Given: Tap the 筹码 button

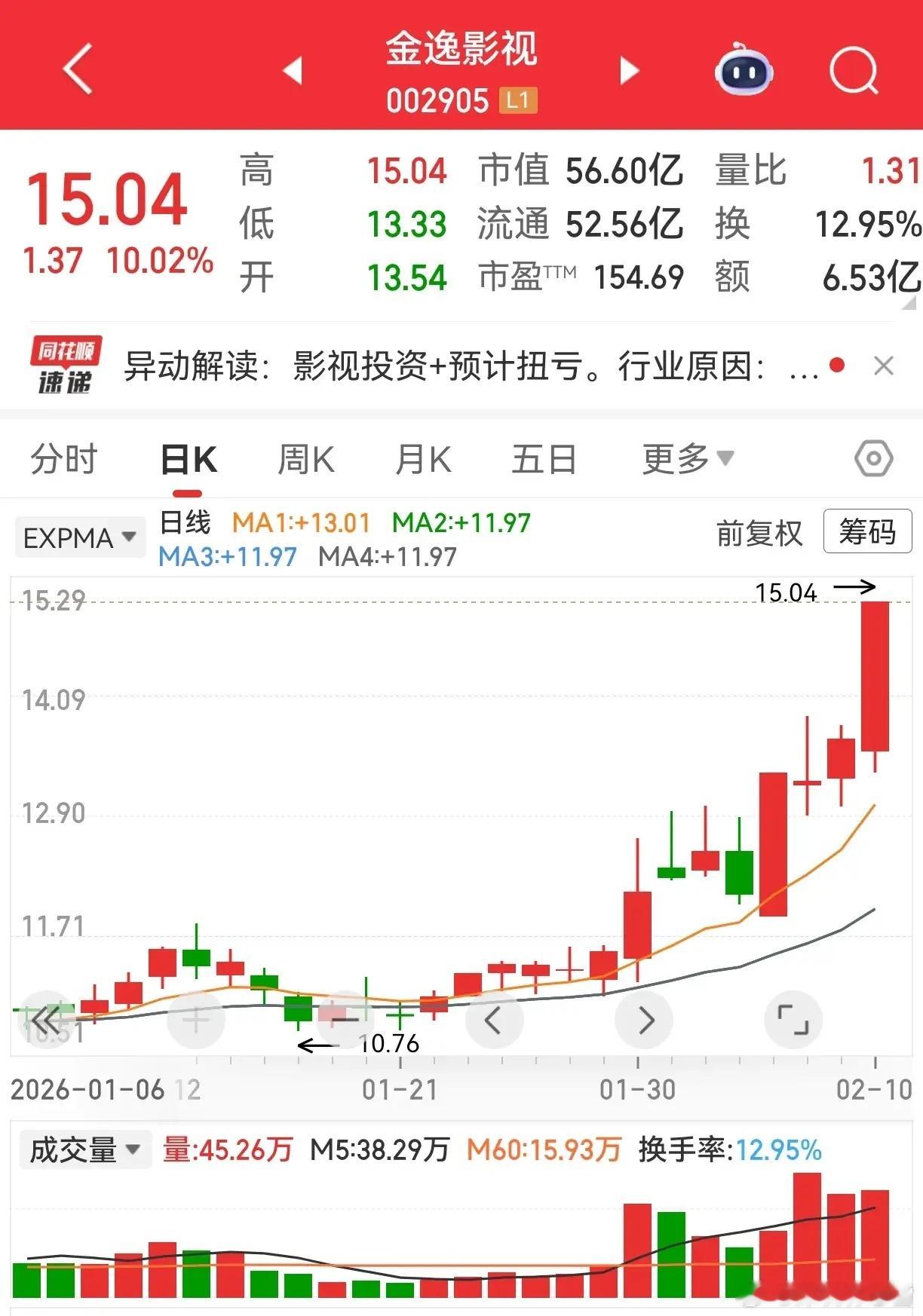Looking at the screenshot, I should pyautogui.click(x=868, y=531).
